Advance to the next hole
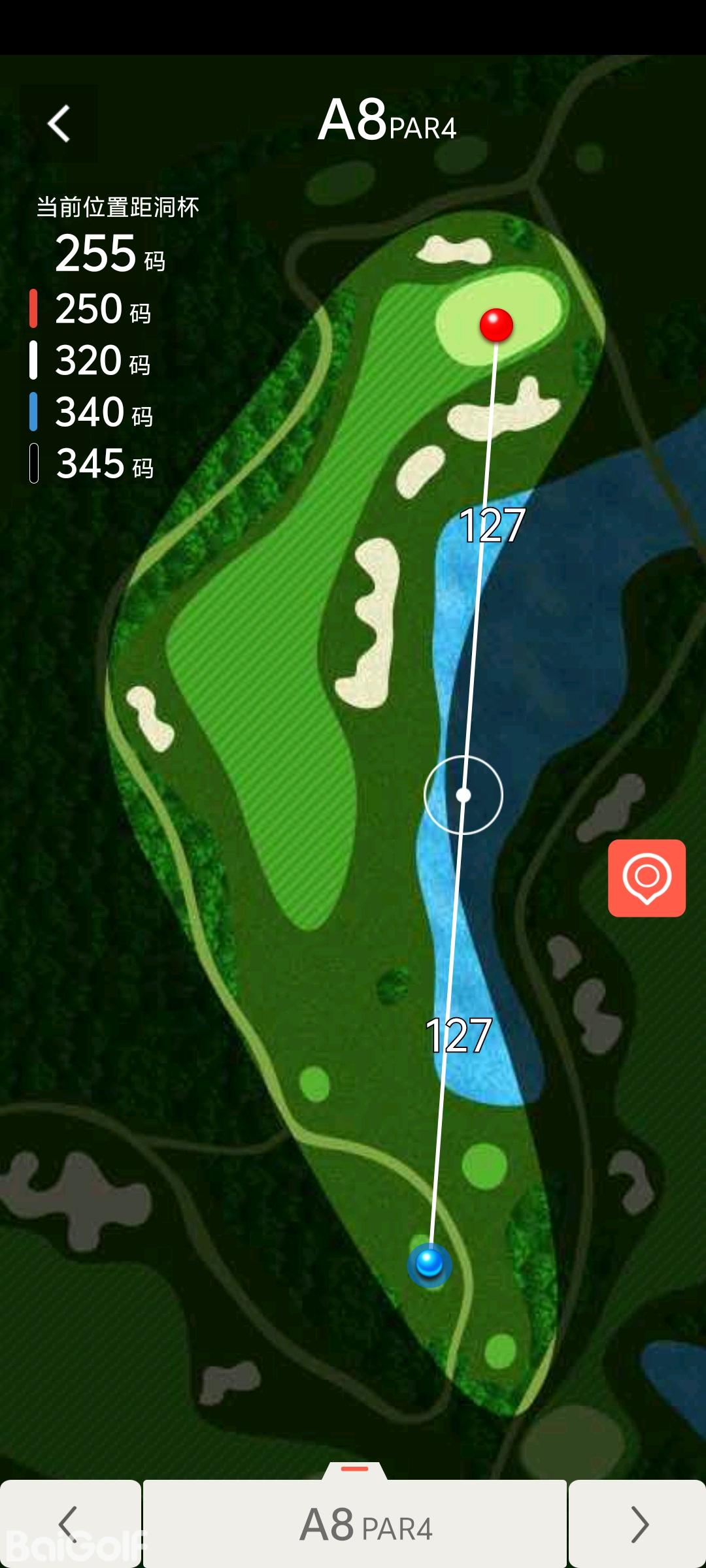 638,1524
